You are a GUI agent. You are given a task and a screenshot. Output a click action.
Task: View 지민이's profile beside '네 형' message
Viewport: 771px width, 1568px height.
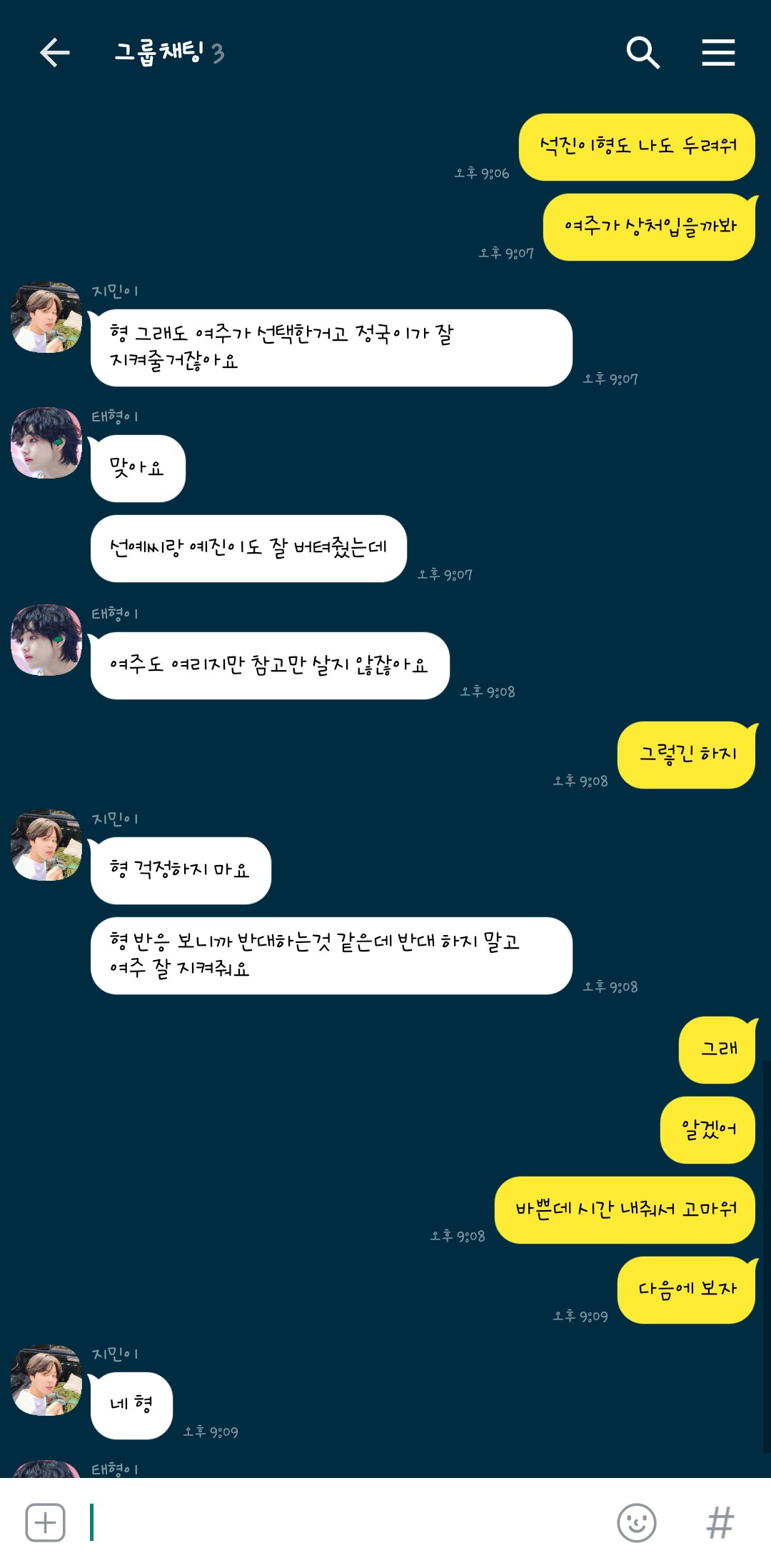click(x=46, y=1380)
